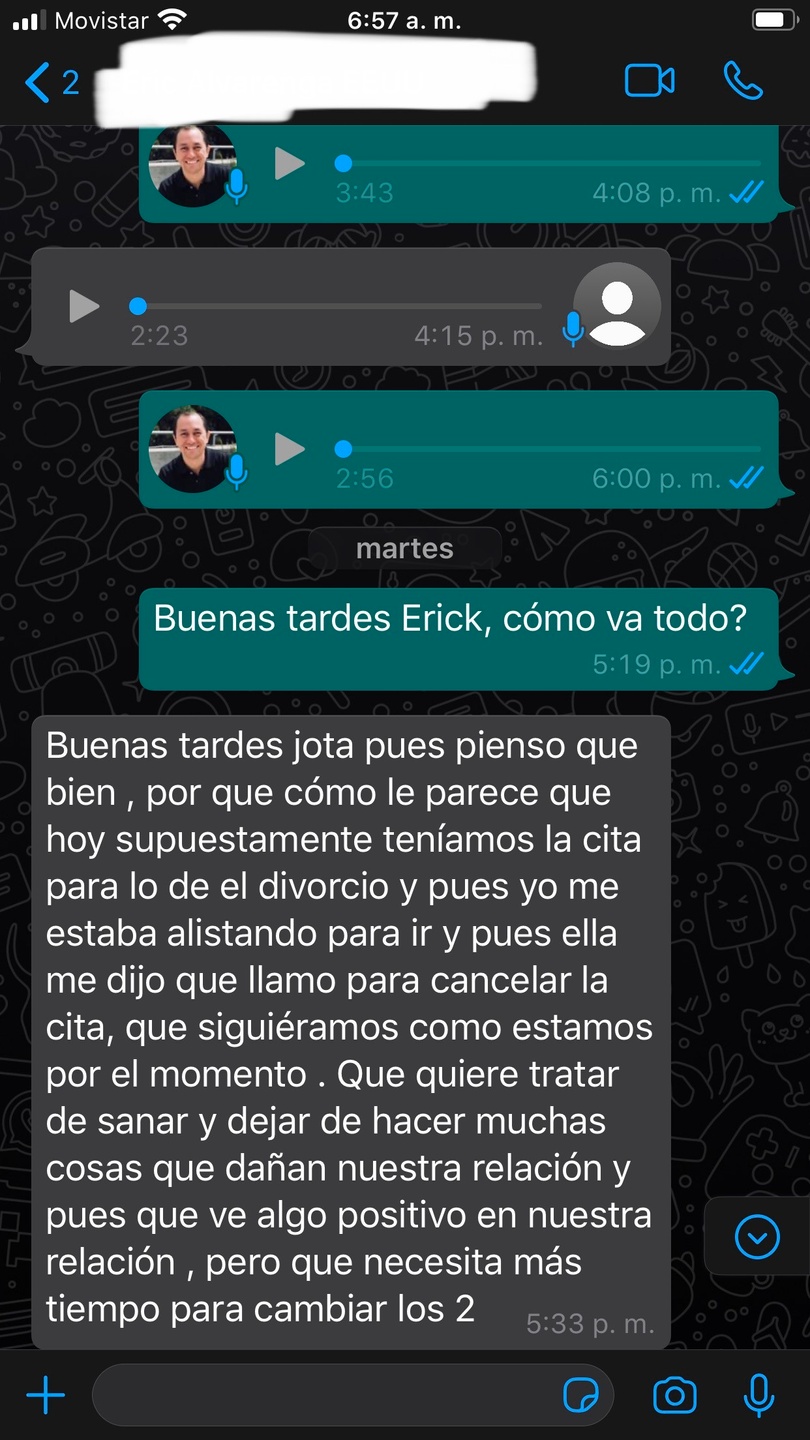810x1440 pixels.
Task: Start a video call
Action: (x=649, y=81)
